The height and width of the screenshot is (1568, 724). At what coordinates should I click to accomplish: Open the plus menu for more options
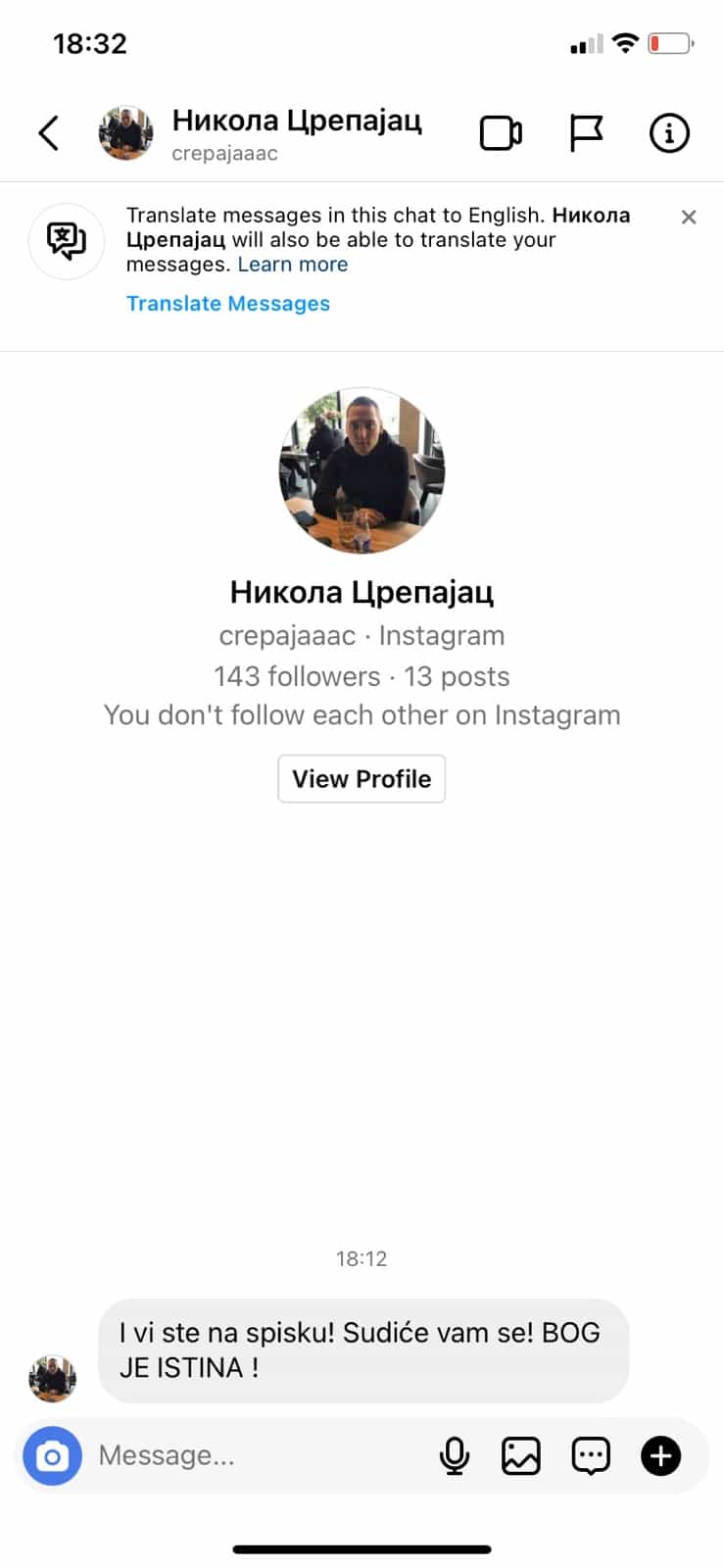pyautogui.click(x=661, y=1456)
